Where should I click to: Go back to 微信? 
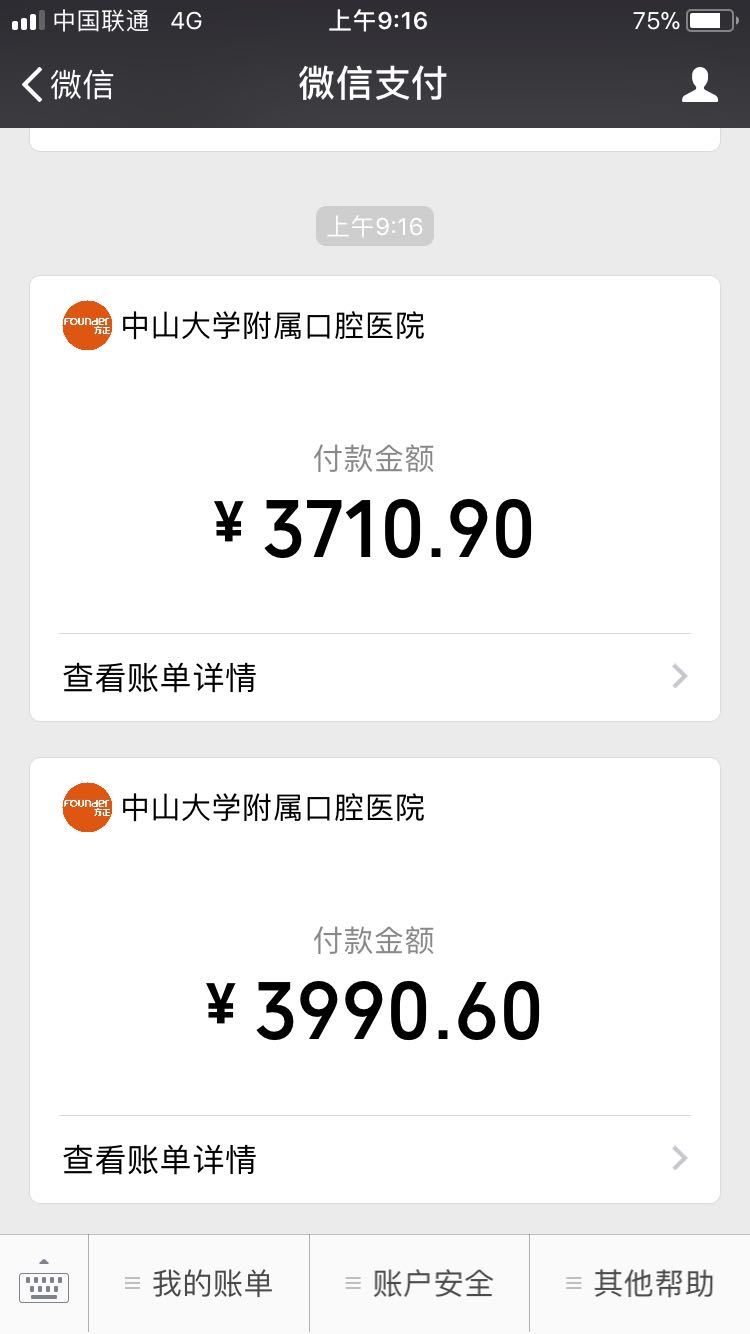click(x=68, y=84)
